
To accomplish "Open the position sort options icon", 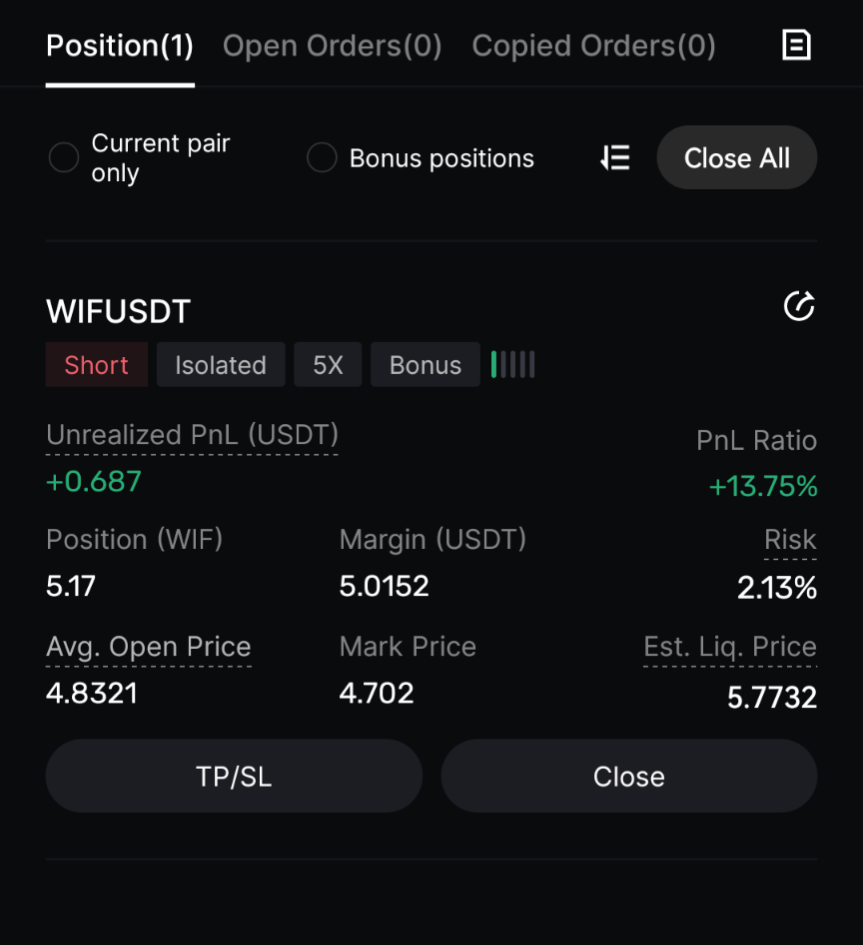I will [x=615, y=158].
